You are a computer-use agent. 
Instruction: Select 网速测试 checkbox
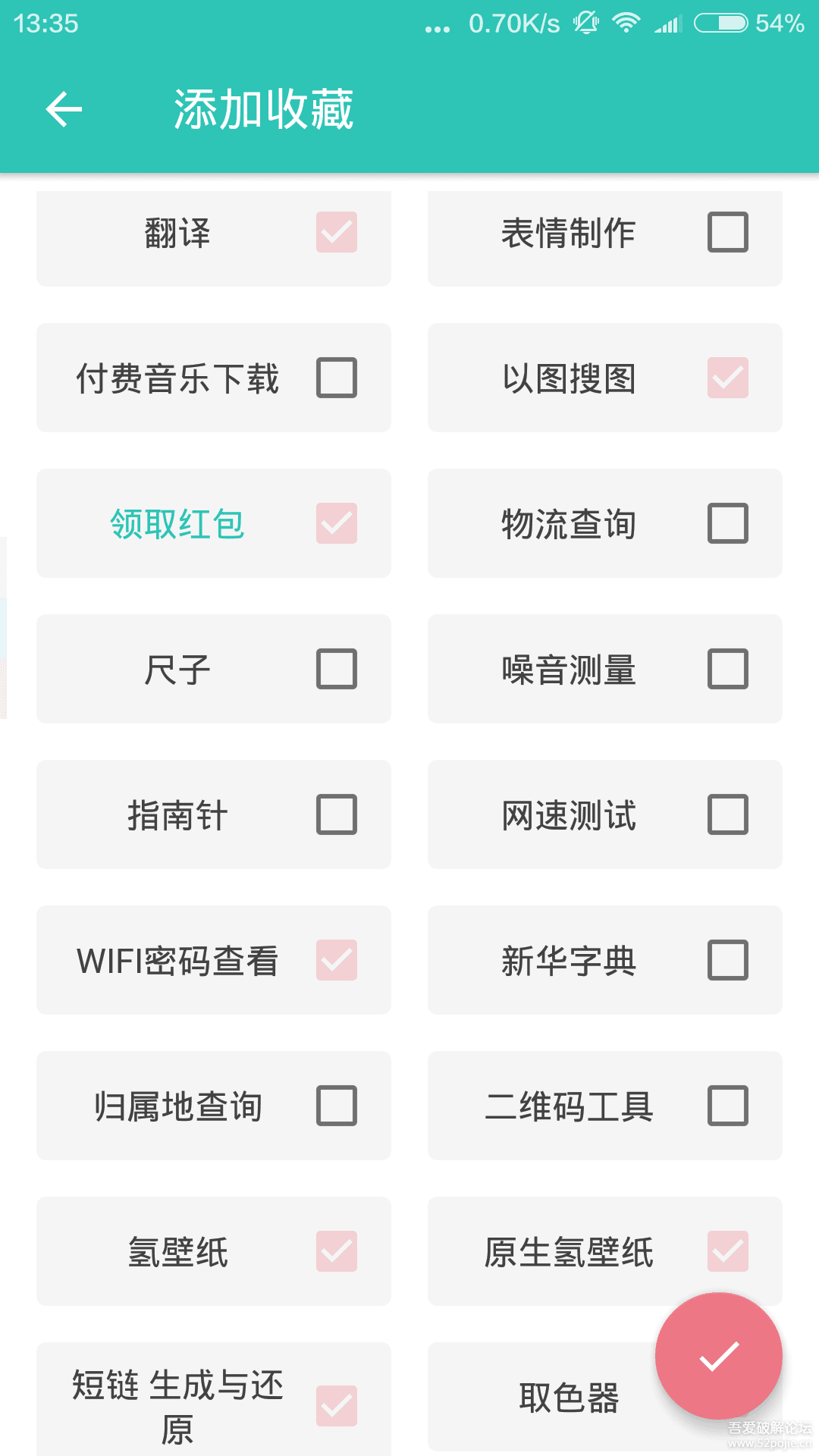coord(728,814)
